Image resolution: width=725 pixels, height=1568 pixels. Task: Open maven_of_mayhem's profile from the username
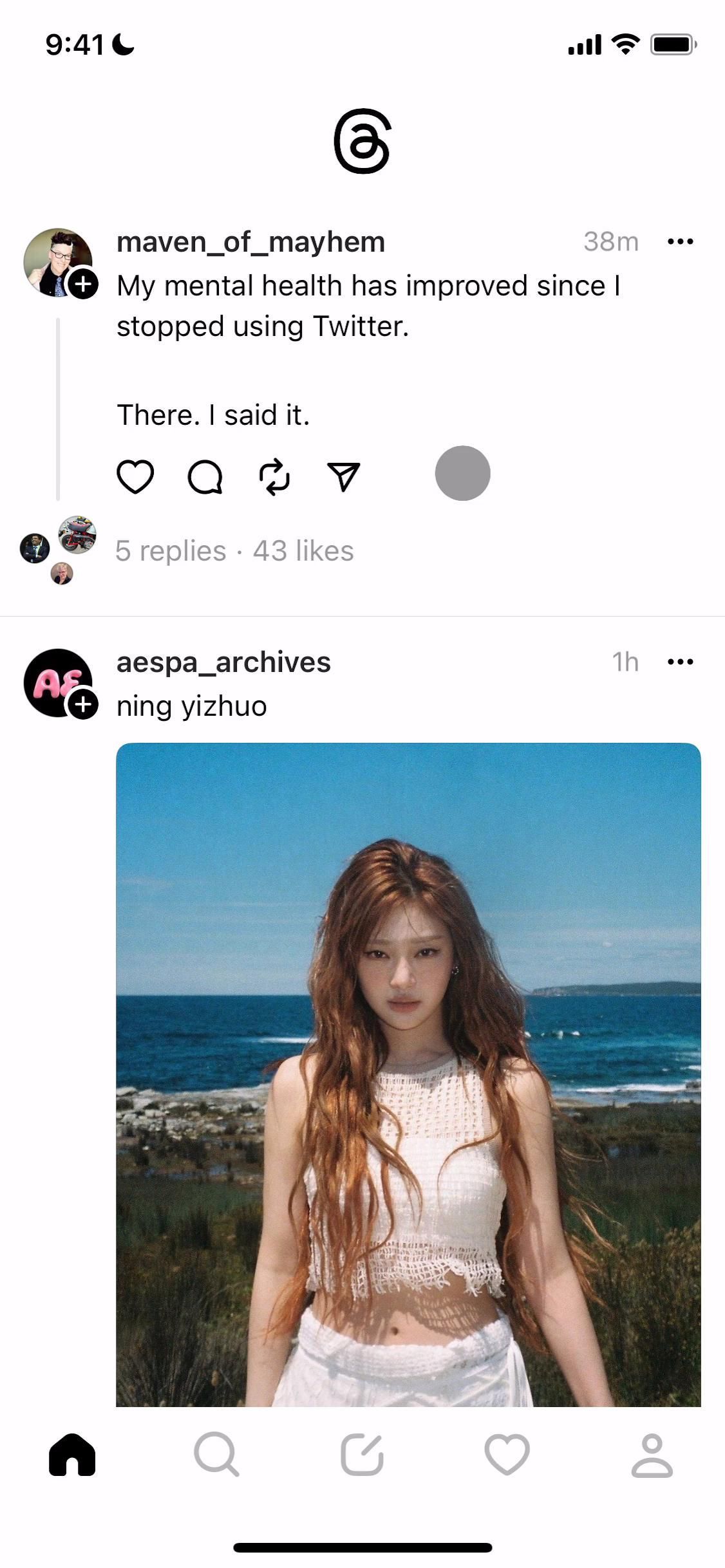[x=250, y=242]
